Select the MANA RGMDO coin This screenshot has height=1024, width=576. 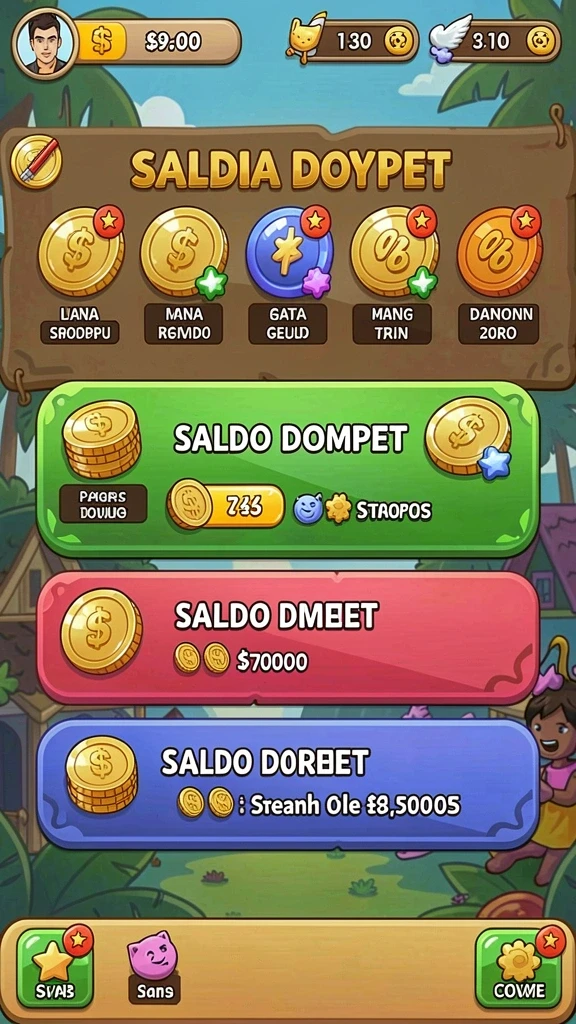tap(184, 251)
